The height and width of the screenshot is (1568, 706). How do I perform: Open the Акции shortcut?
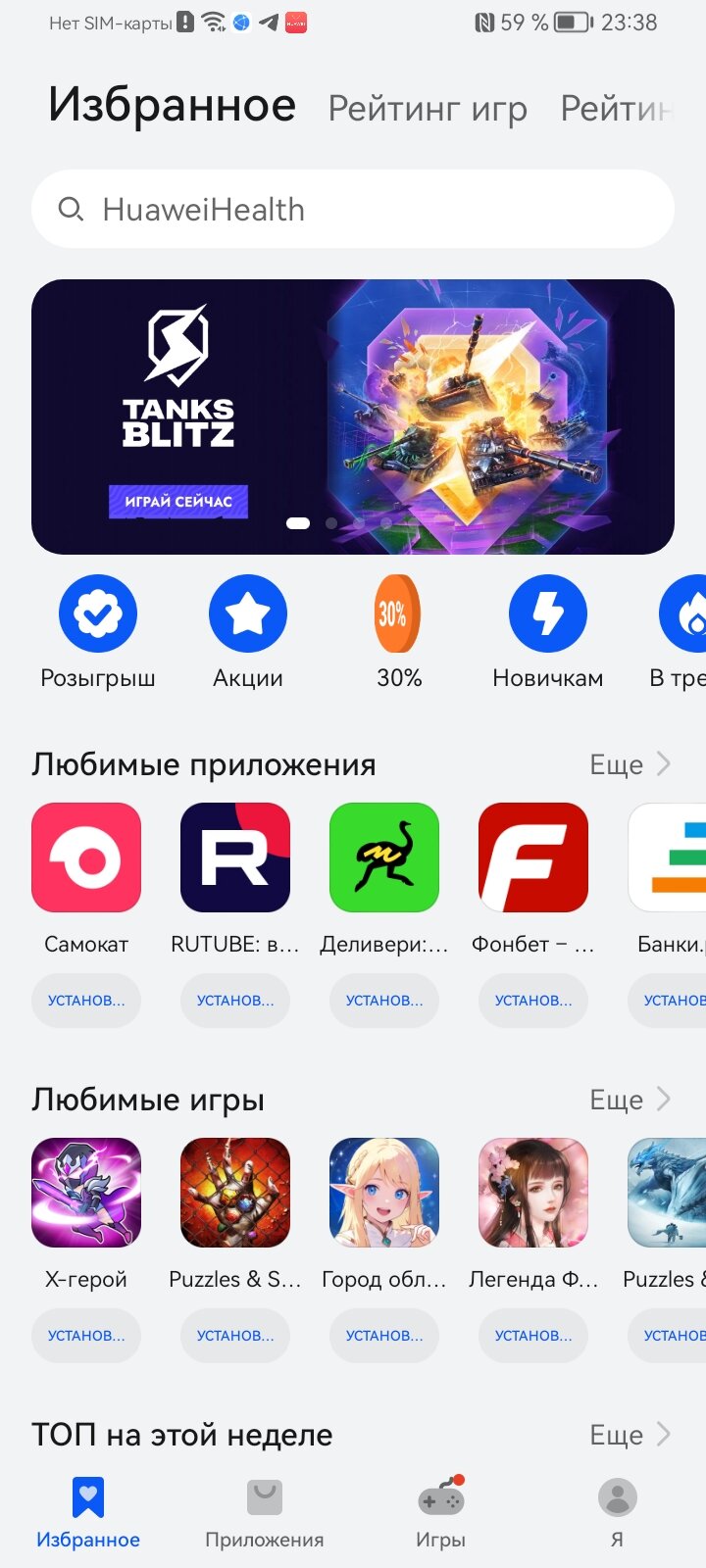248,633
